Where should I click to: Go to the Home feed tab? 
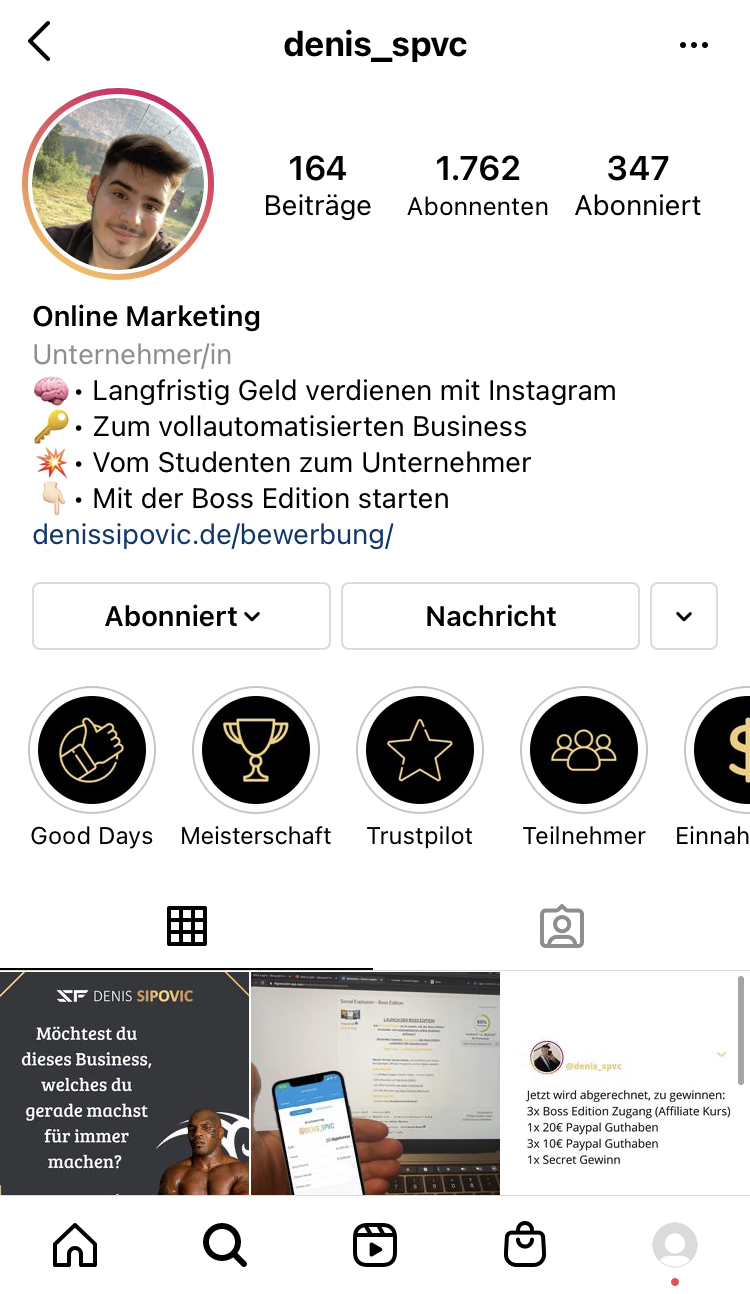pyautogui.click(x=75, y=1245)
